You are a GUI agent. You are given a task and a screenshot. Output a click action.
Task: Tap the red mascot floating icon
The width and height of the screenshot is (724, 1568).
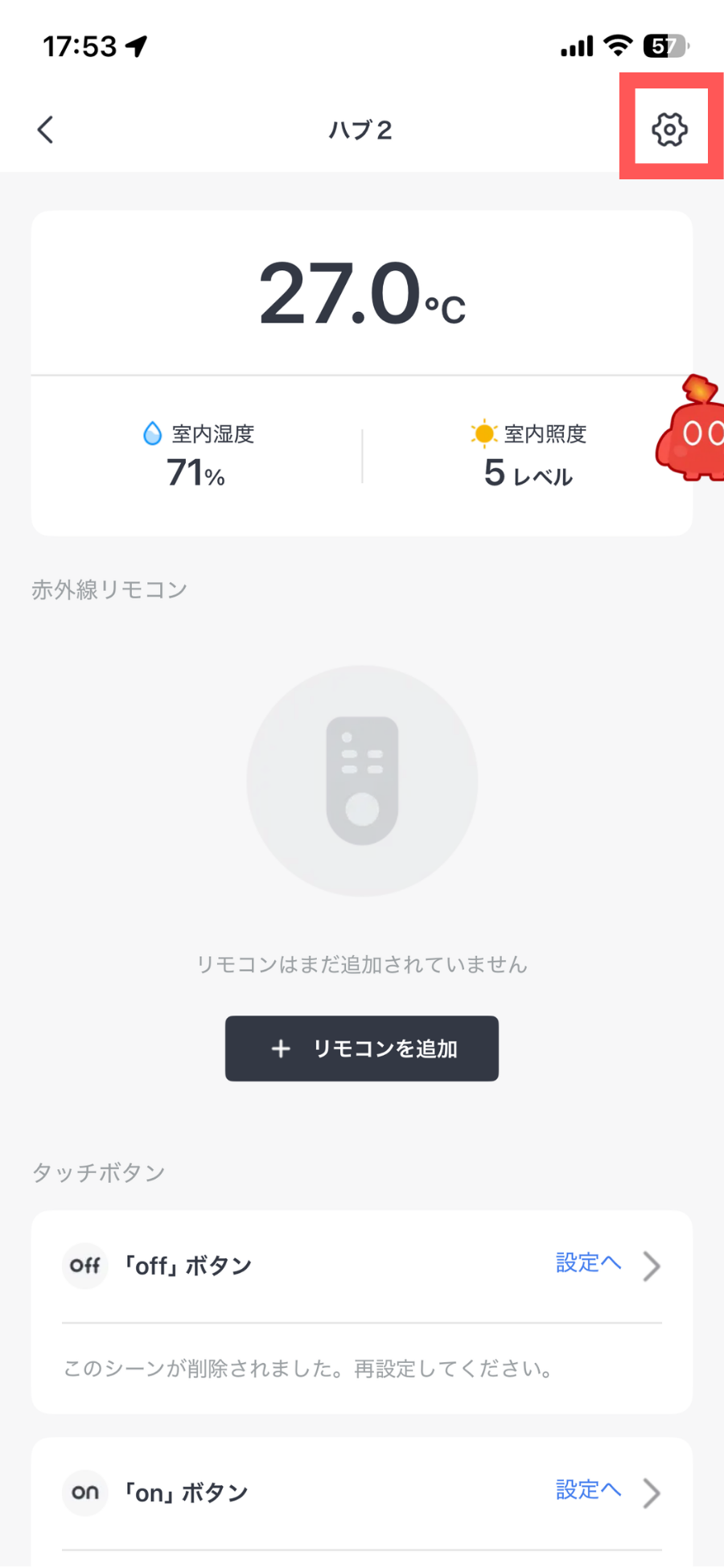tap(690, 428)
